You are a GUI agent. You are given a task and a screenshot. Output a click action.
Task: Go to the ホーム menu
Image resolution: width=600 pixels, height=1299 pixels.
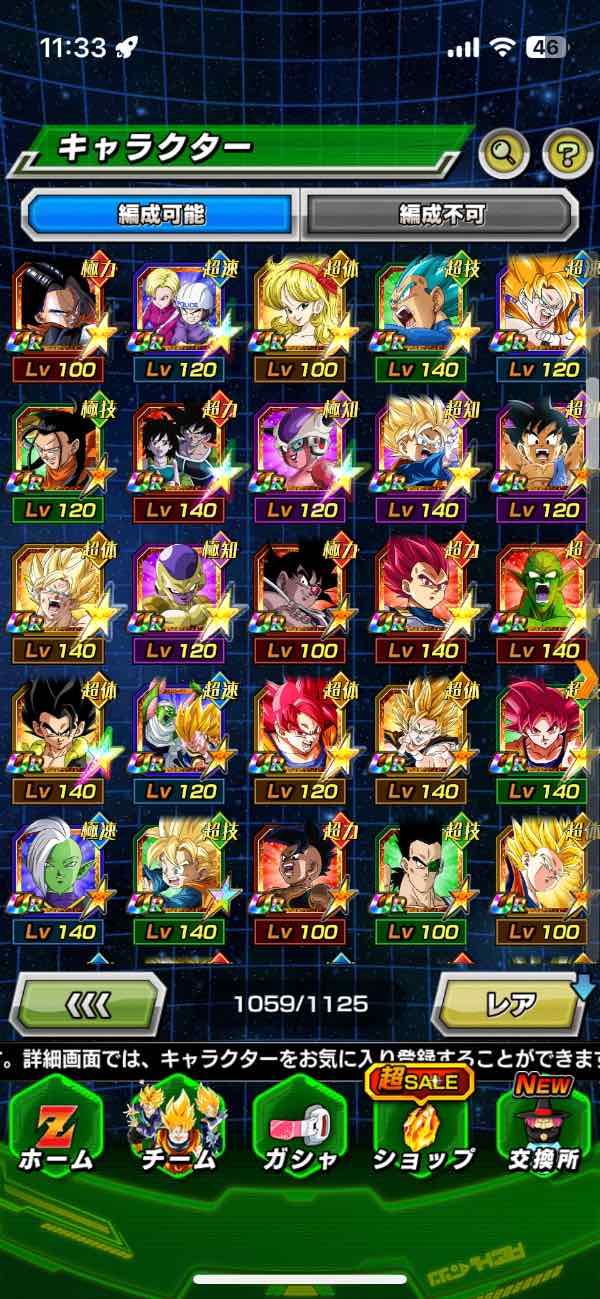57,1130
